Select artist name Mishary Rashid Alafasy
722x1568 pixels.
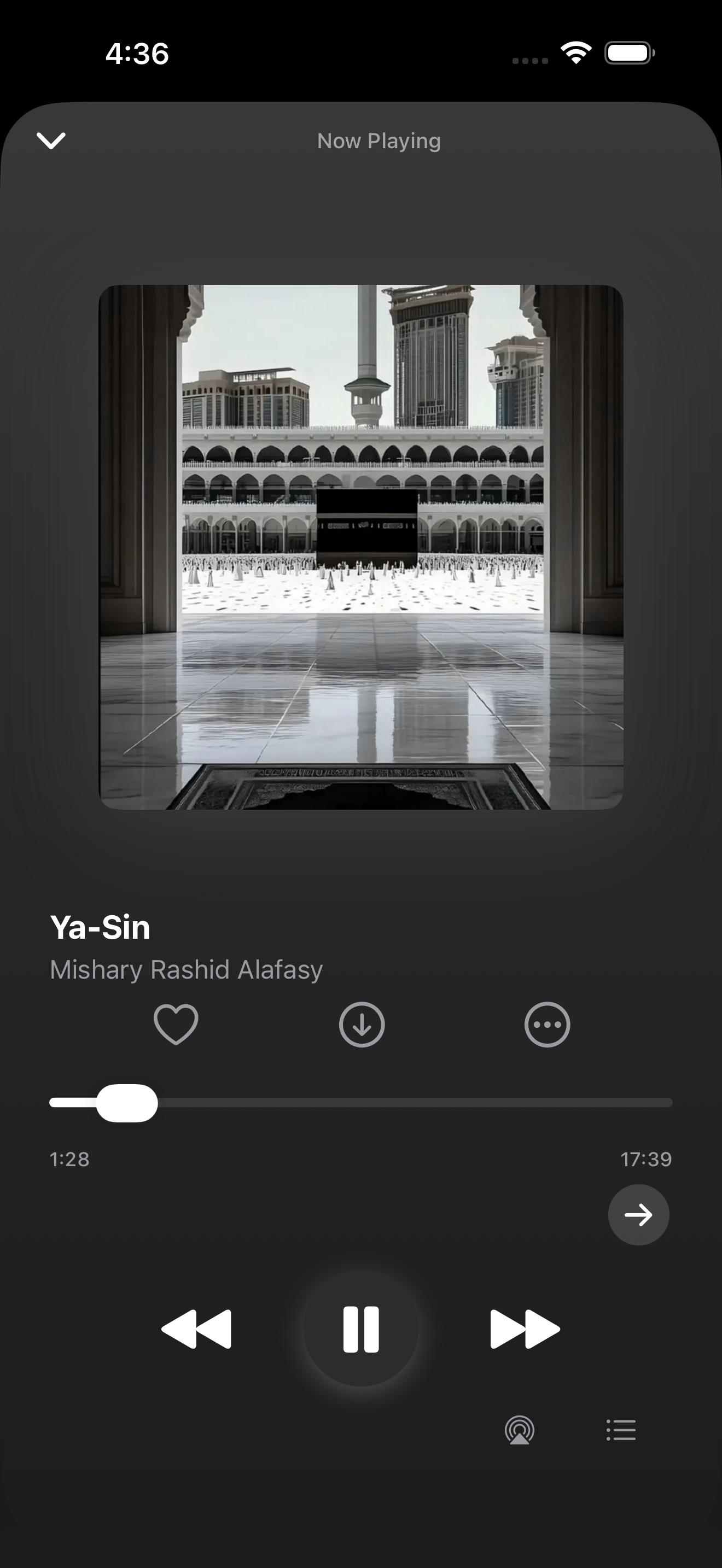pyautogui.click(x=185, y=969)
